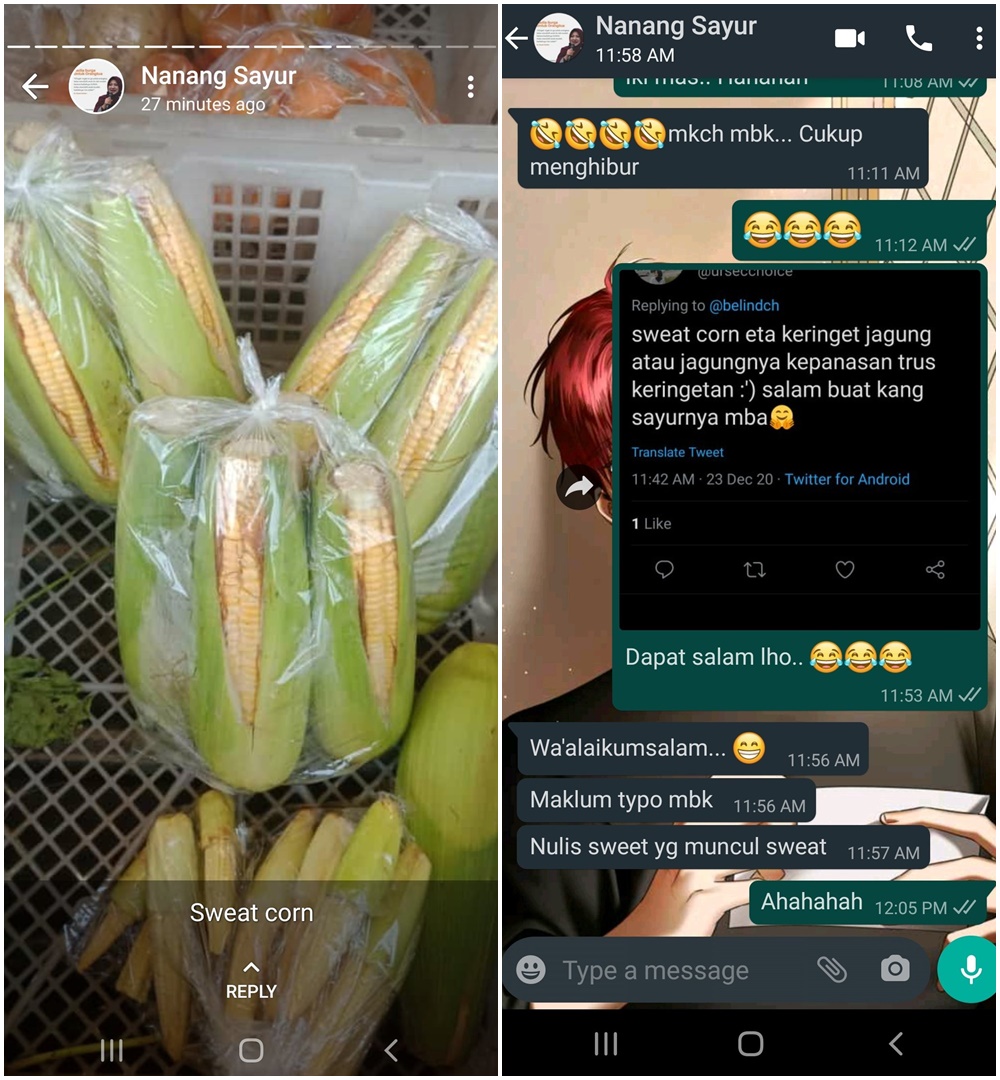The height and width of the screenshot is (1080, 1000).
Task: Open the Twitter for Android link
Action: coord(847,479)
